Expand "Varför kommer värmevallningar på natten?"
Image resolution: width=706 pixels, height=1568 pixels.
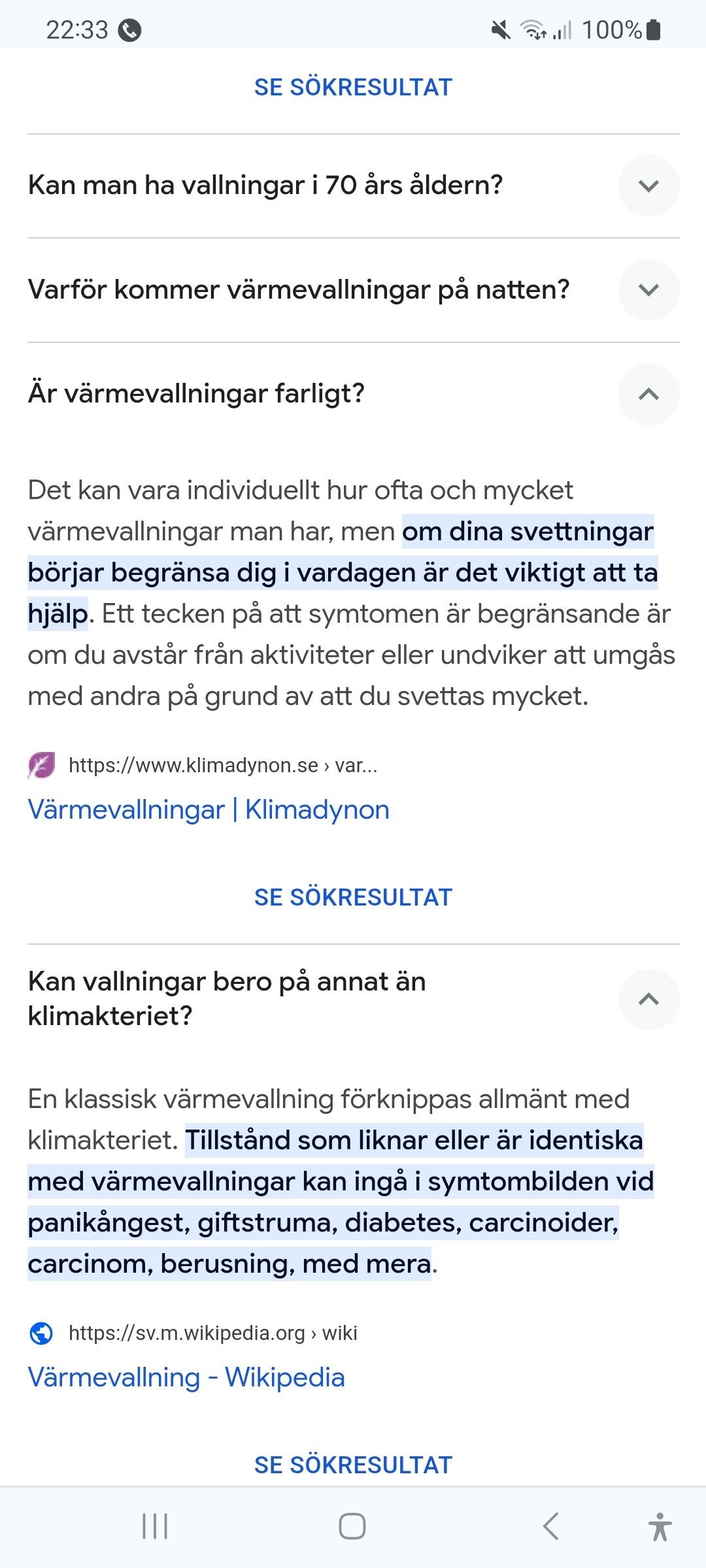(x=648, y=289)
